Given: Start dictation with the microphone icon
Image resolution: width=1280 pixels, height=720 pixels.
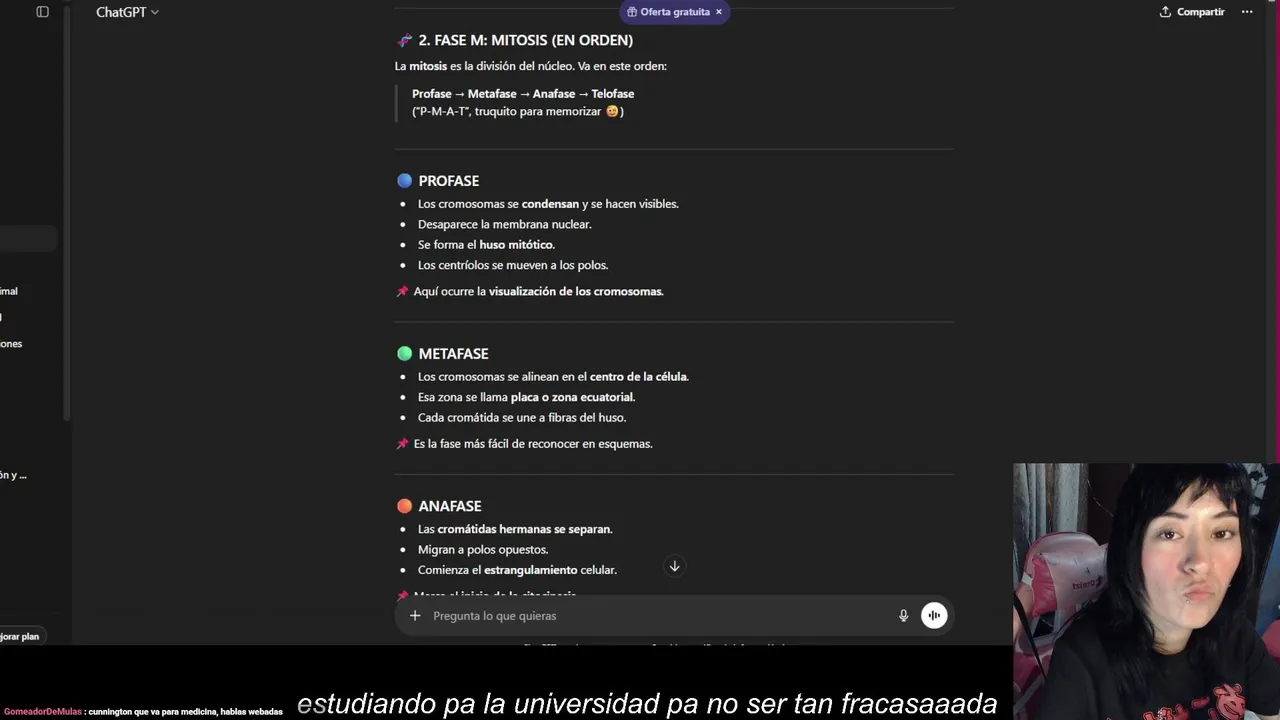Looking at the screenshot, I should click(903, 616).
